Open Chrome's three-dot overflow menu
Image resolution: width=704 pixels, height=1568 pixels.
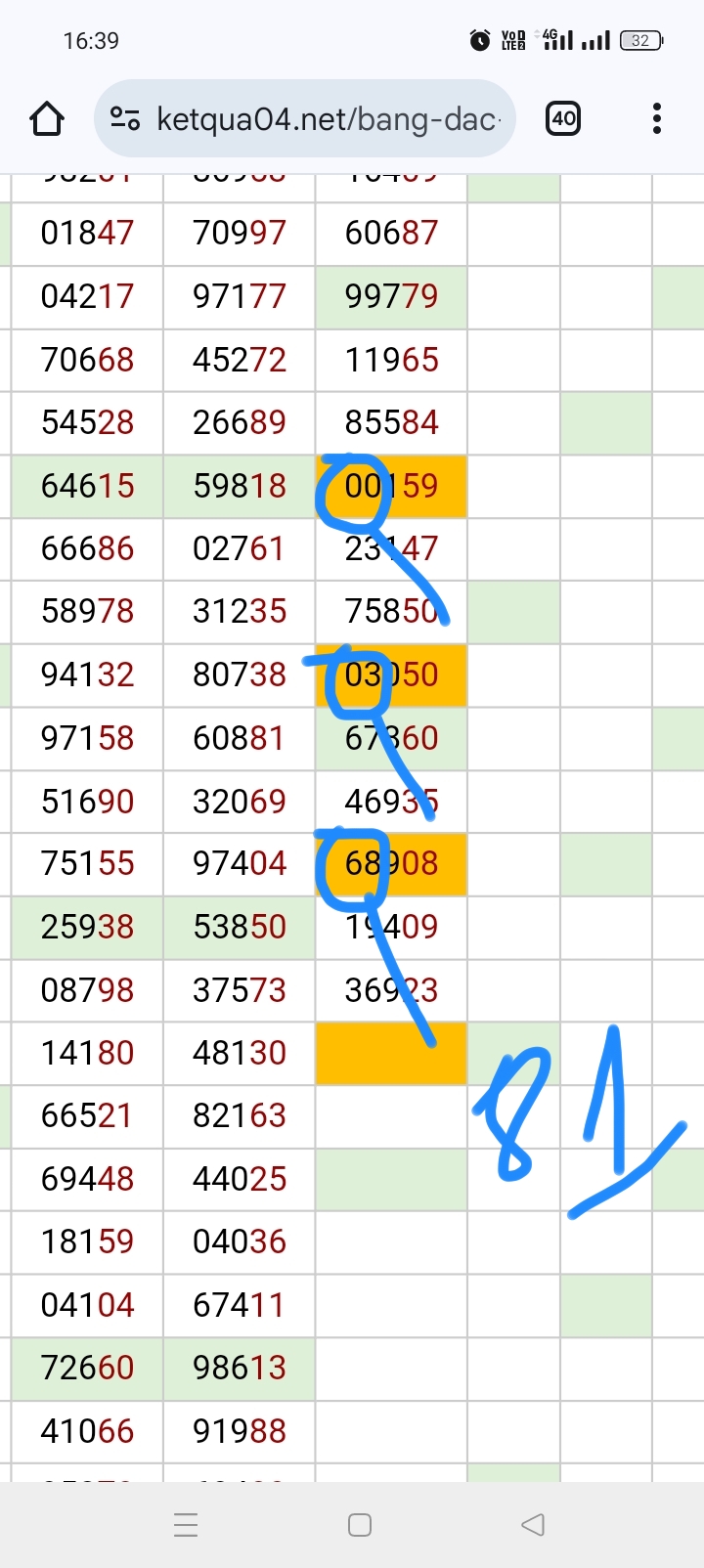click(657, 119)
